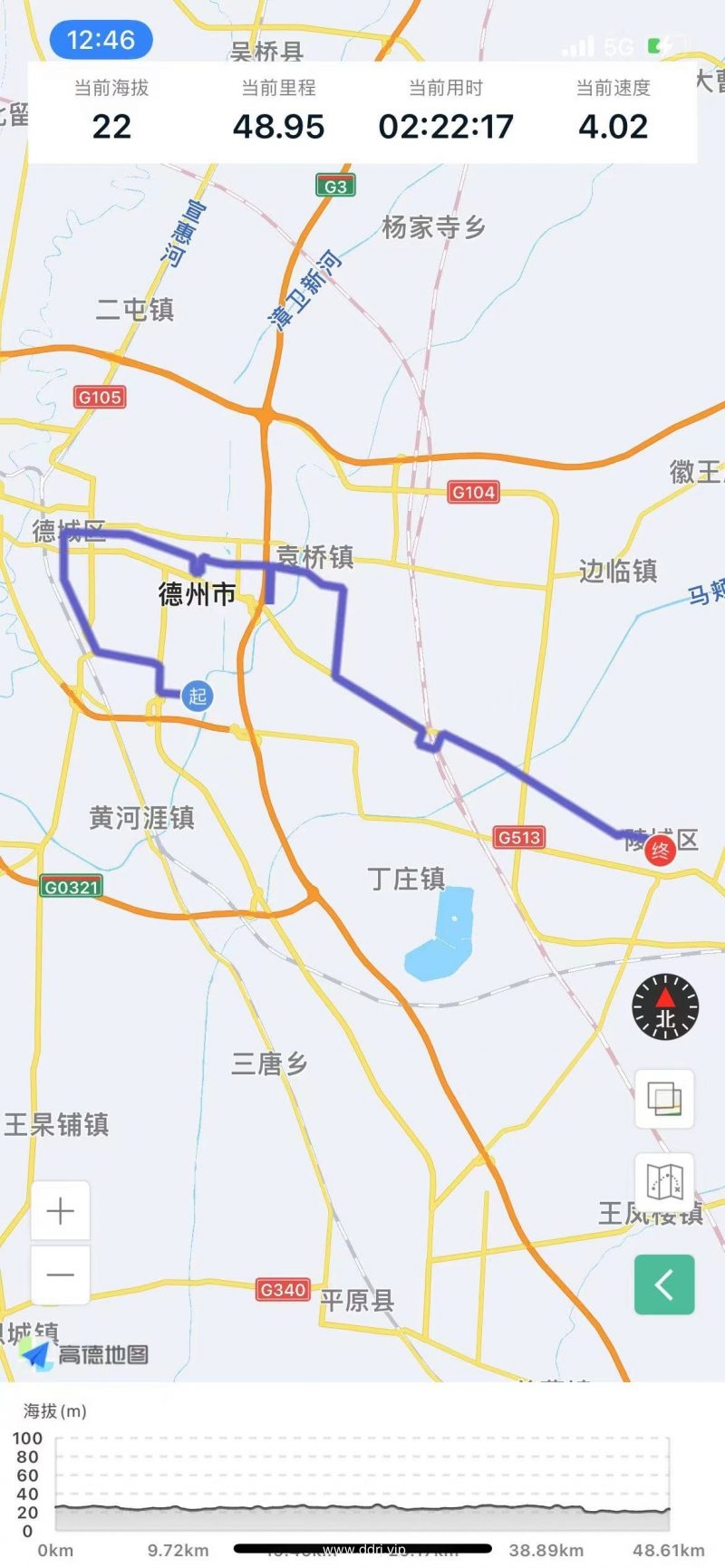Switch map layers

coord(664,1099)
